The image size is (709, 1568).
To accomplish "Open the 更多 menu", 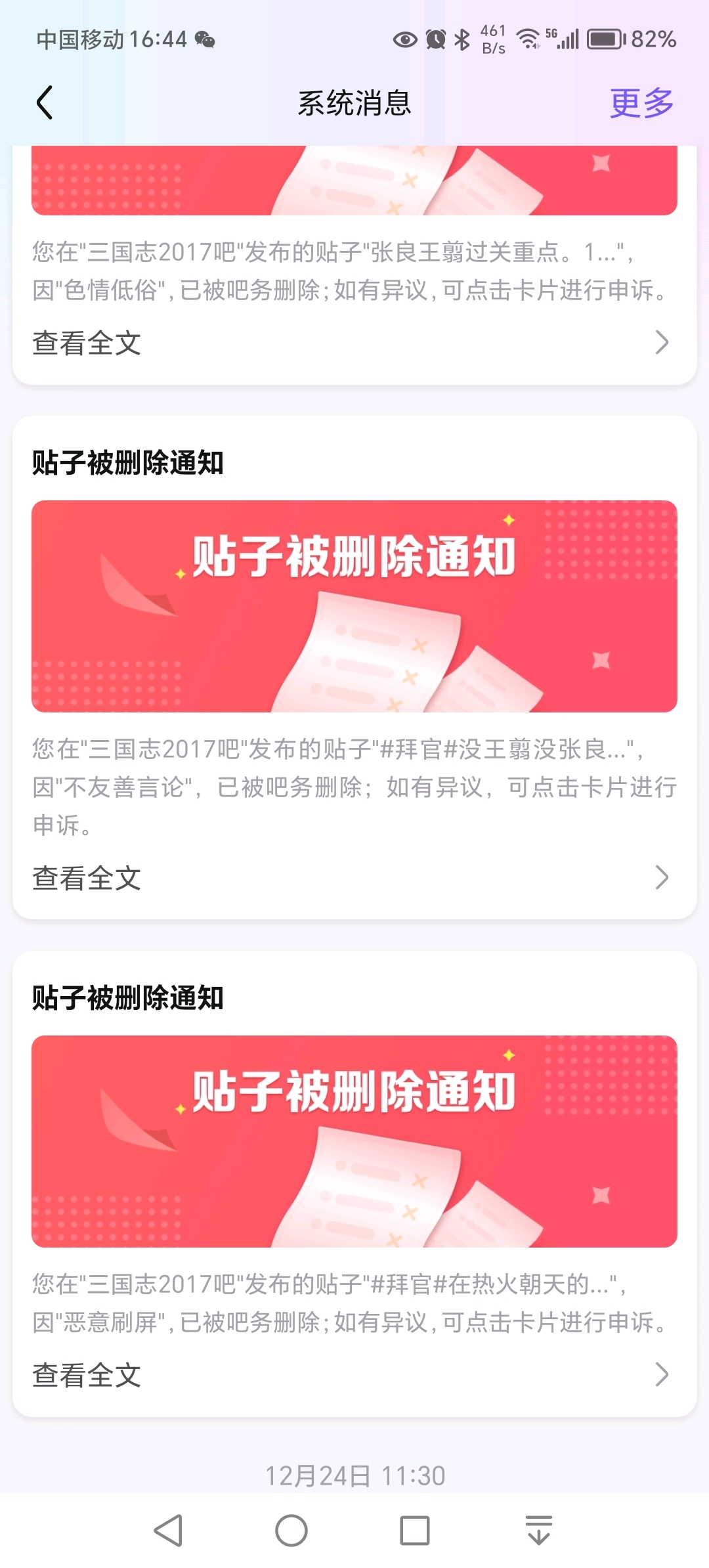I will tap(641, 103).
